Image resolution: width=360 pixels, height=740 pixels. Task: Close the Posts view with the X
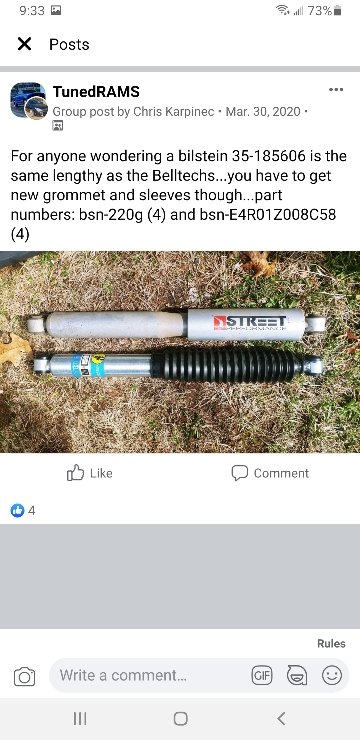point(24,44)
